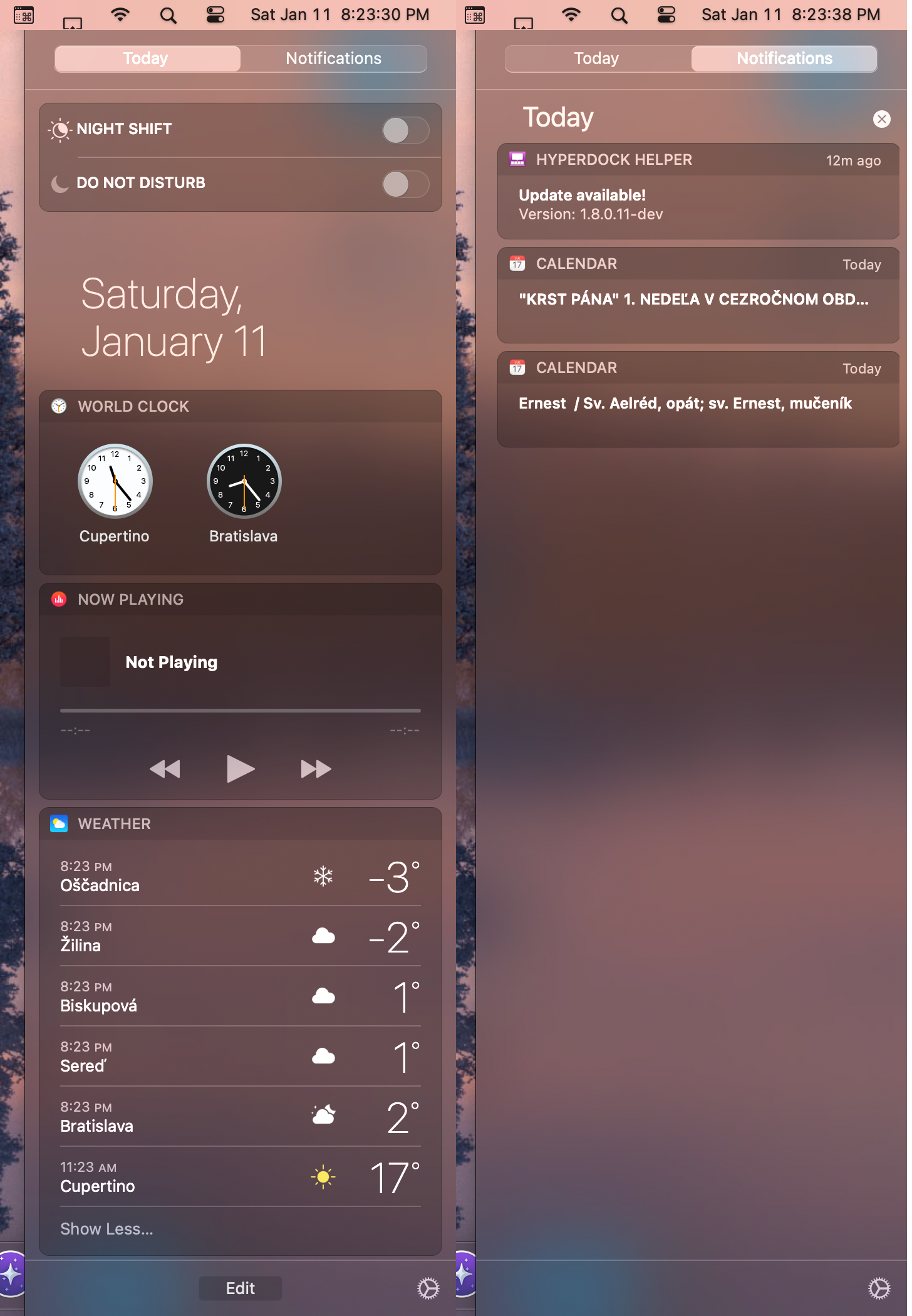912x1316 pixels.
Task: Switch to the unselected Notifications tab
Action: click(333, 59)
